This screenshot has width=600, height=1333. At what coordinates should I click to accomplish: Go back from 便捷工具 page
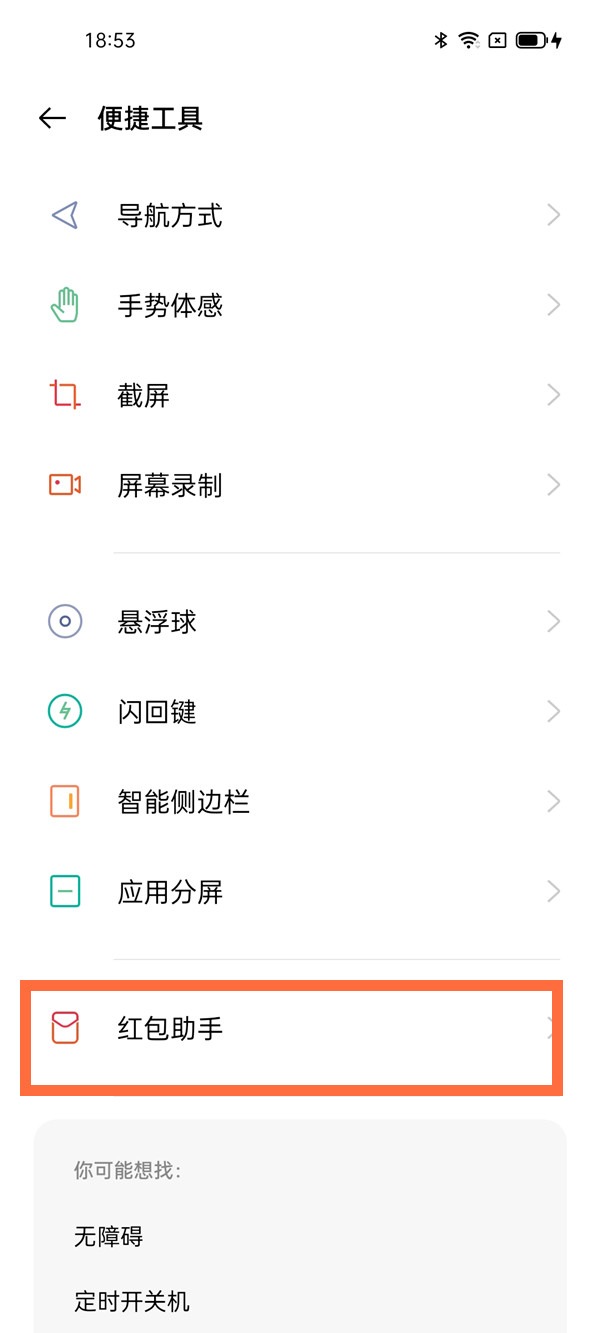point(52,118)
